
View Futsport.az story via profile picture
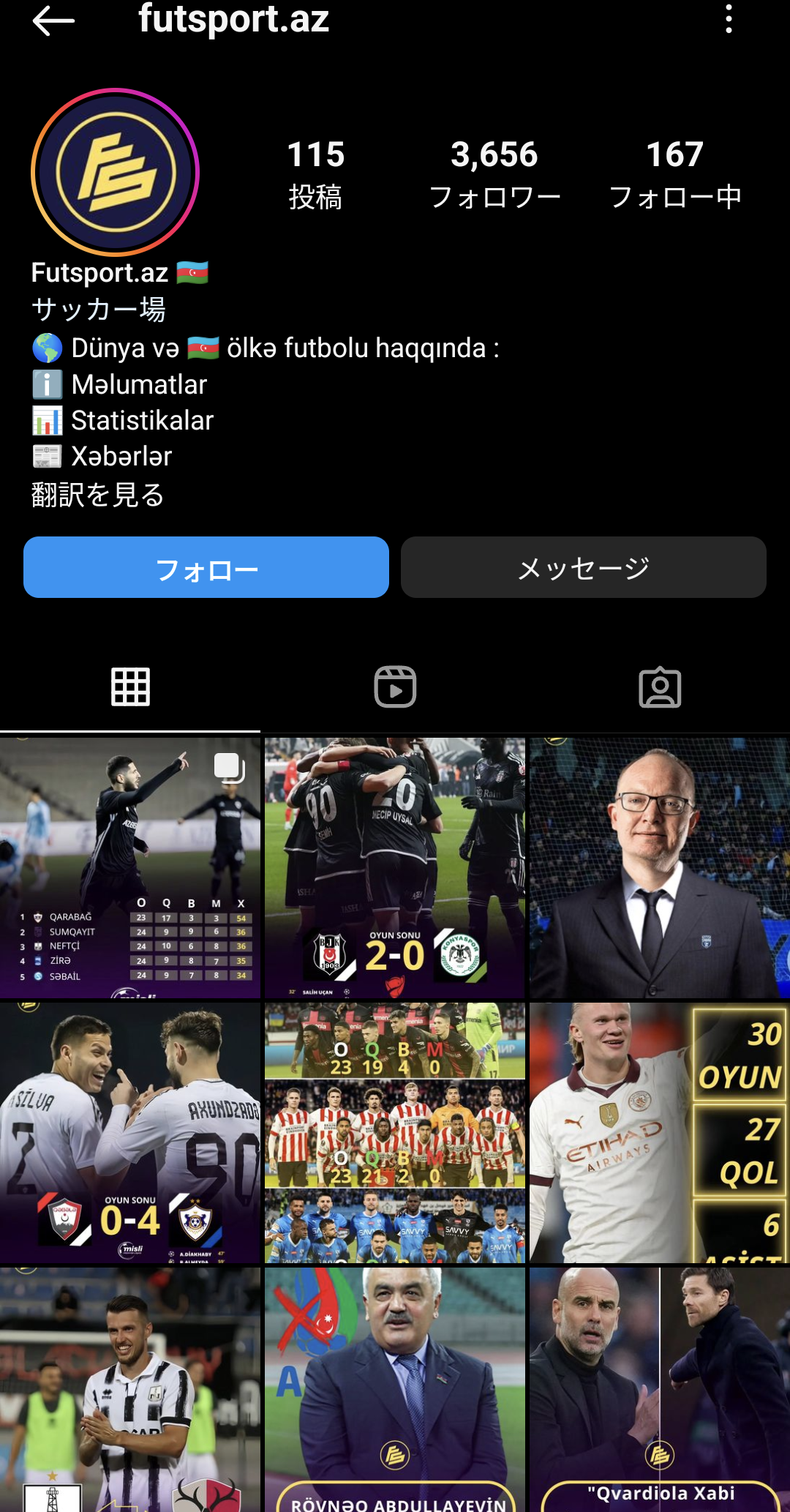pos(116,173)
